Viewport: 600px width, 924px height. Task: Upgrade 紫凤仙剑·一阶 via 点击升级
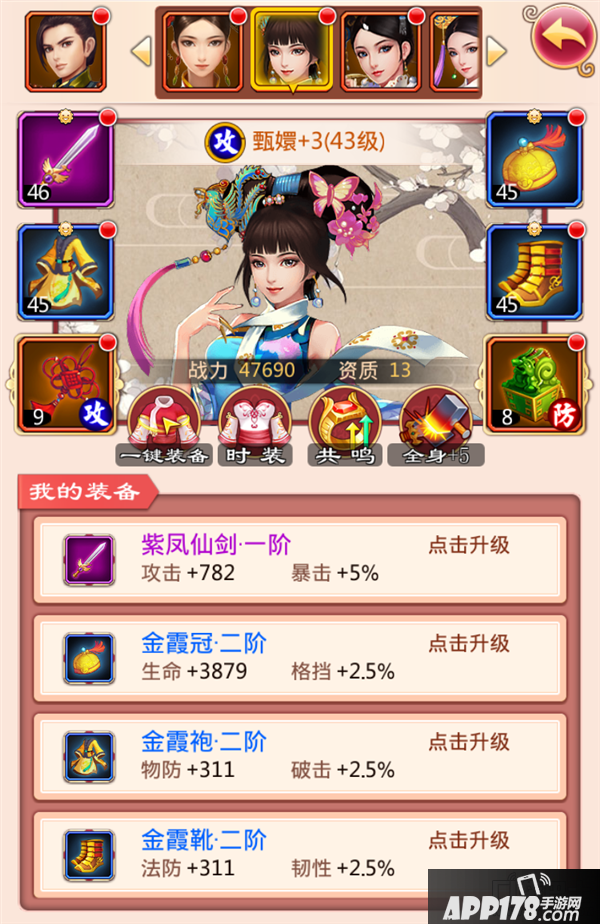click(469, 545)
